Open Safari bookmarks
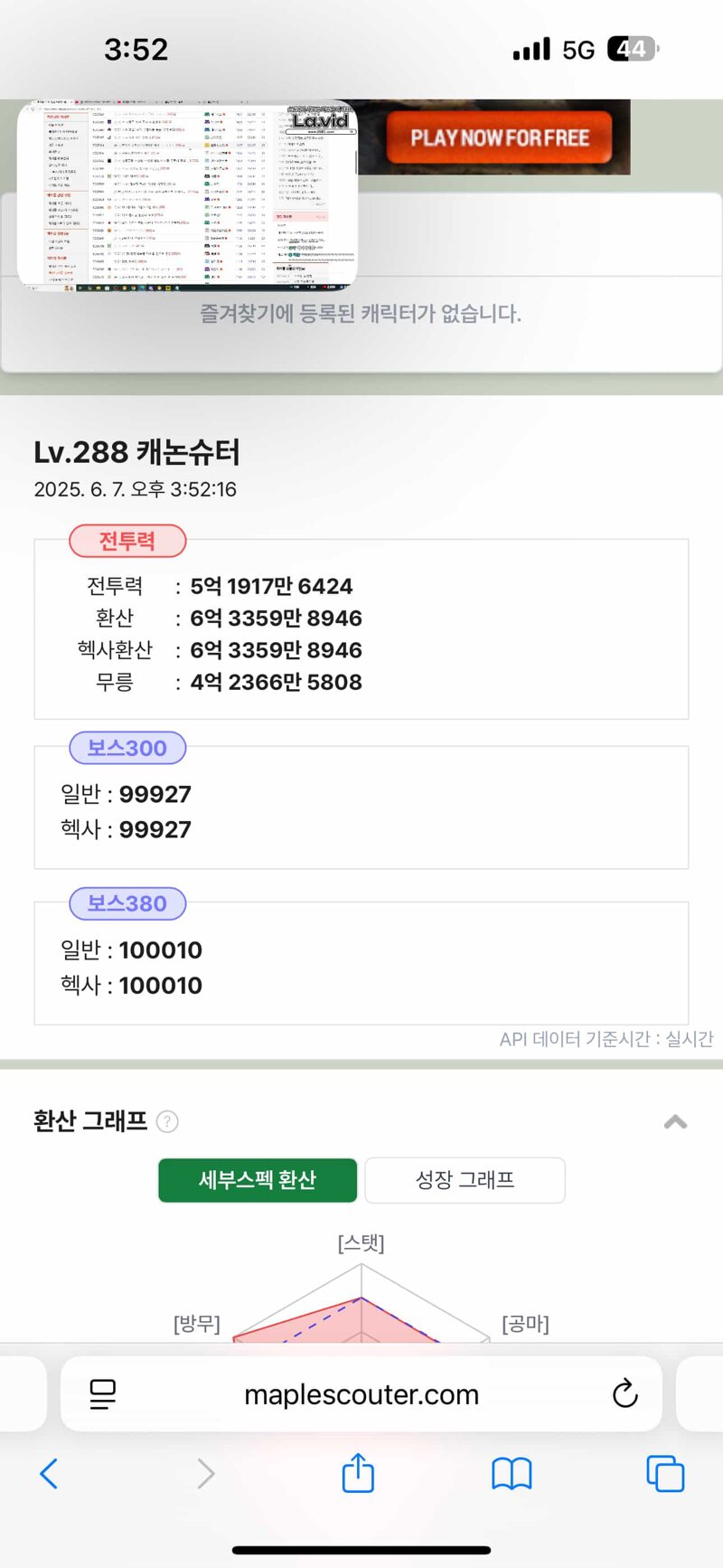The height and width of the screenshot is (1568, 723). click(512, 1474)
